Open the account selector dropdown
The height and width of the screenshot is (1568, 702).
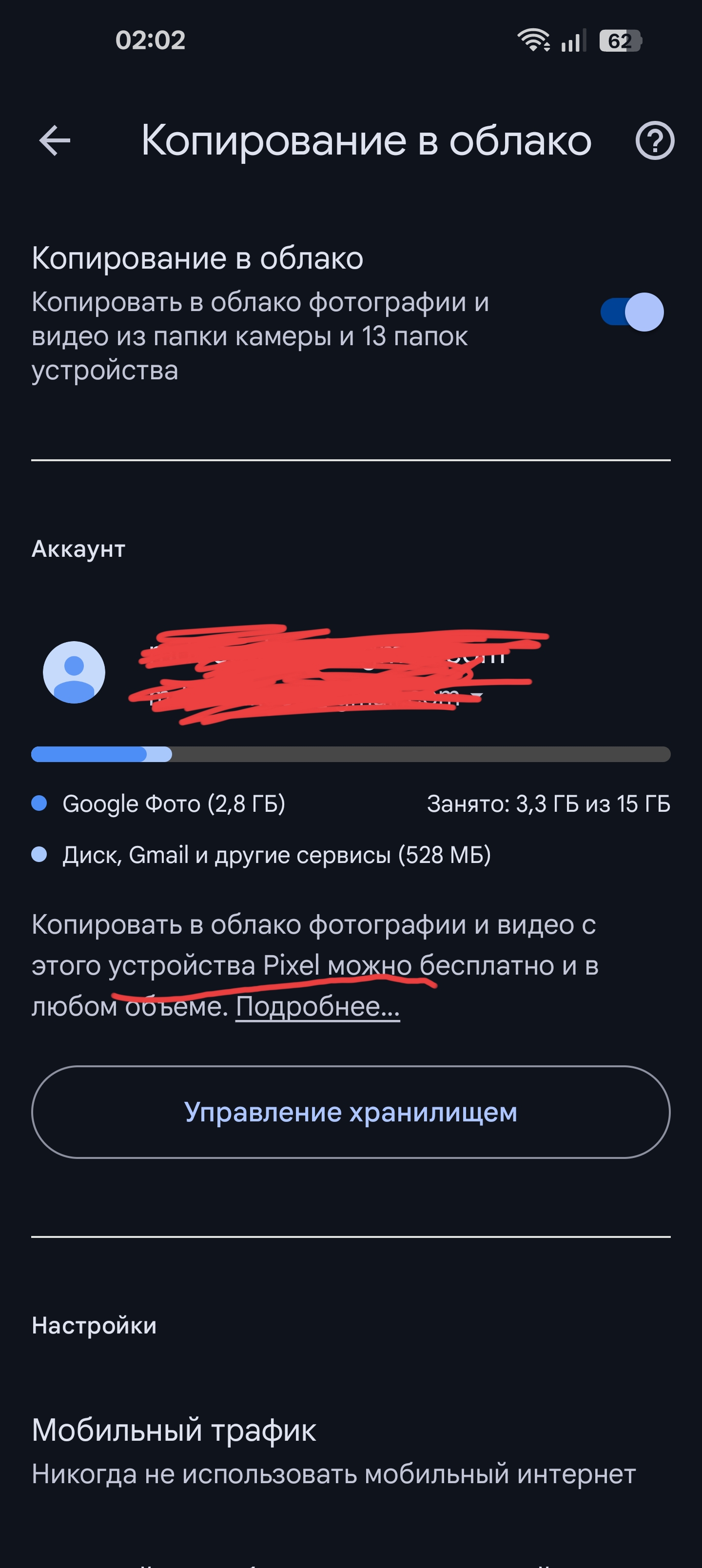[477, 696]
